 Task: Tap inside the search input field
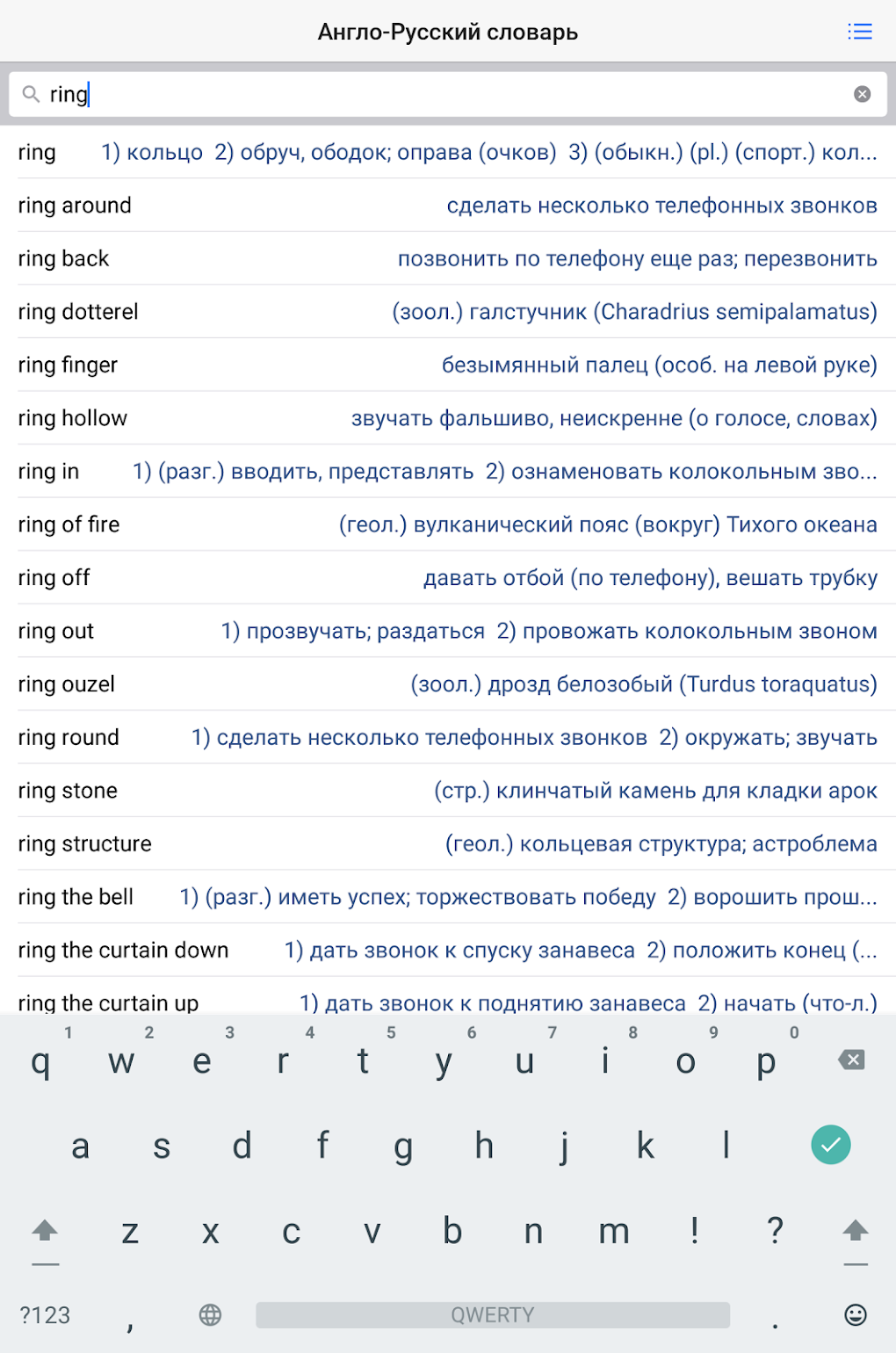point(351,92)
